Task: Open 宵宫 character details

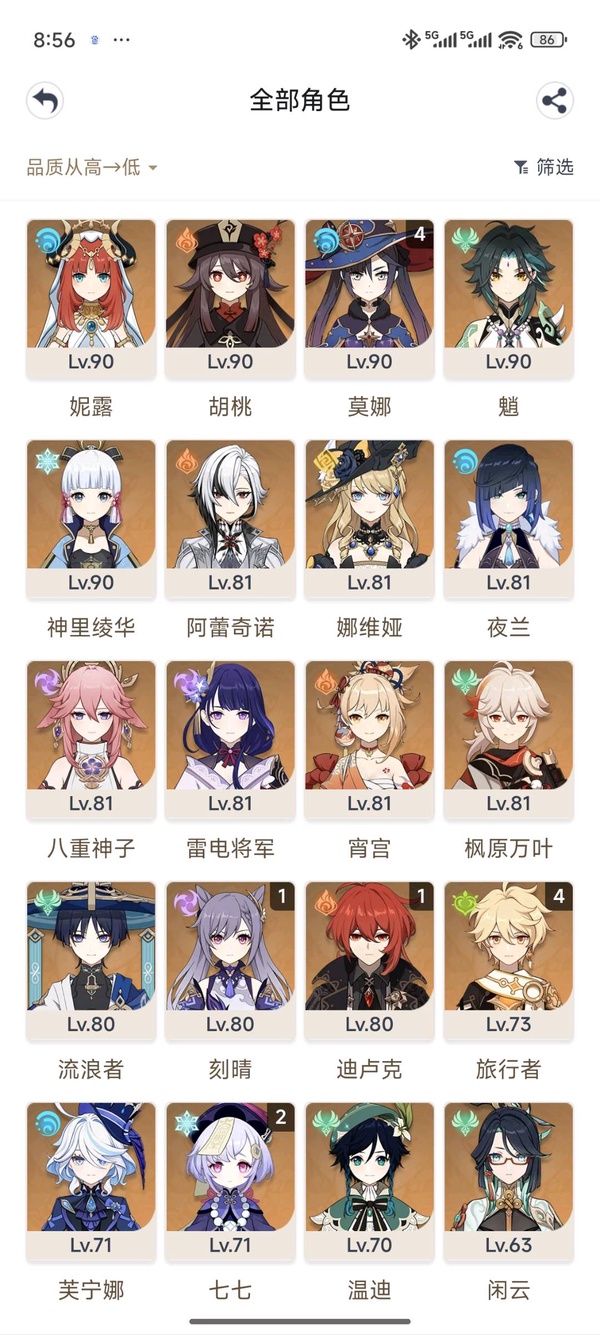Action: (369, 740)
